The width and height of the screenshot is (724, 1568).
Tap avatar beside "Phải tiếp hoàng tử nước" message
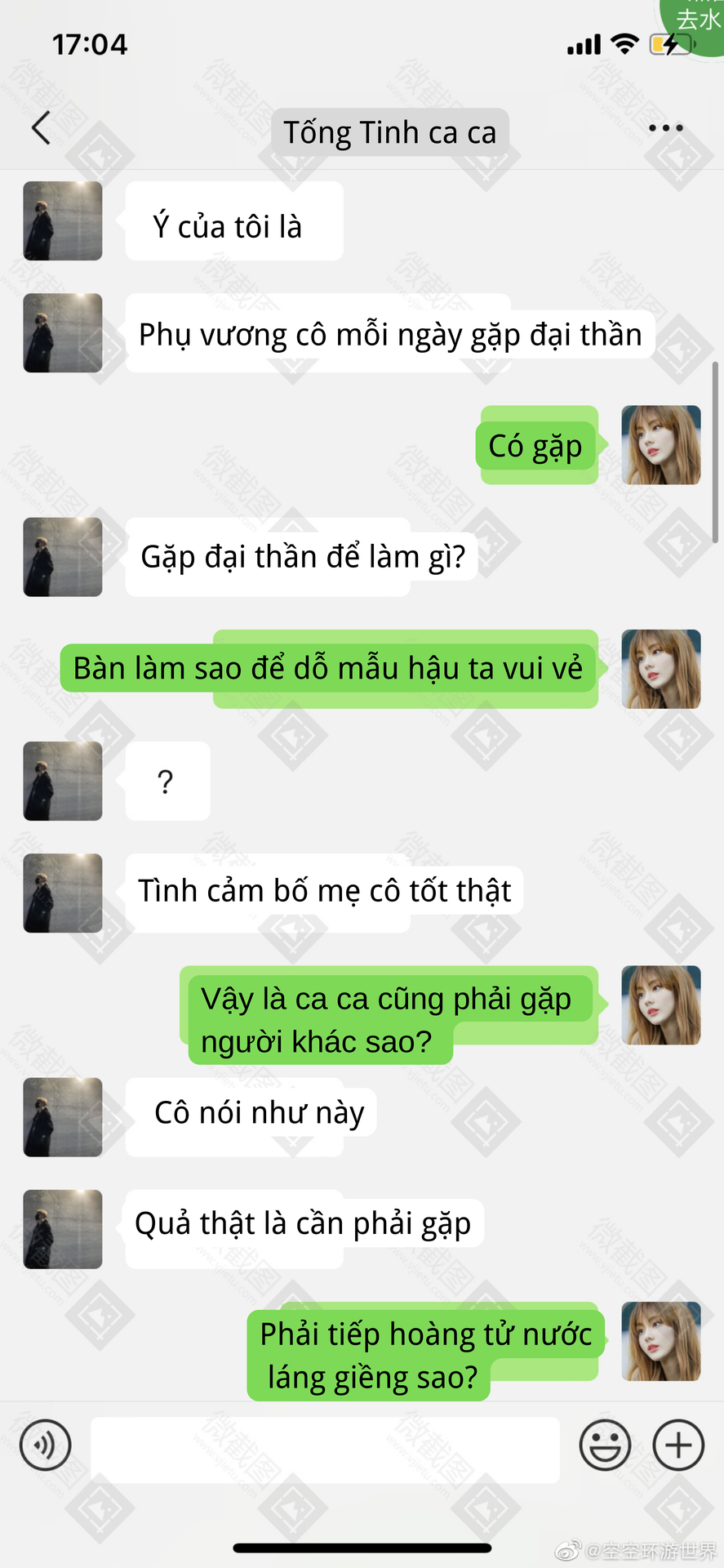tap(661, 1341)
